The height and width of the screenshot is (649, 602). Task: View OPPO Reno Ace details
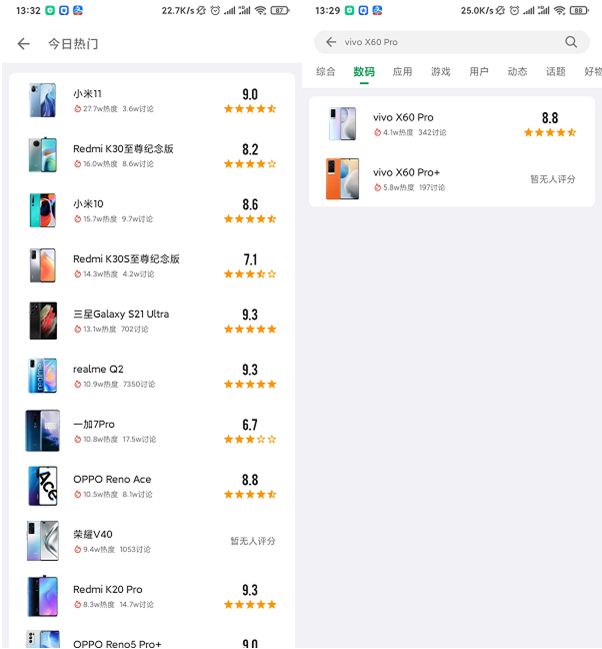(150, 485)
